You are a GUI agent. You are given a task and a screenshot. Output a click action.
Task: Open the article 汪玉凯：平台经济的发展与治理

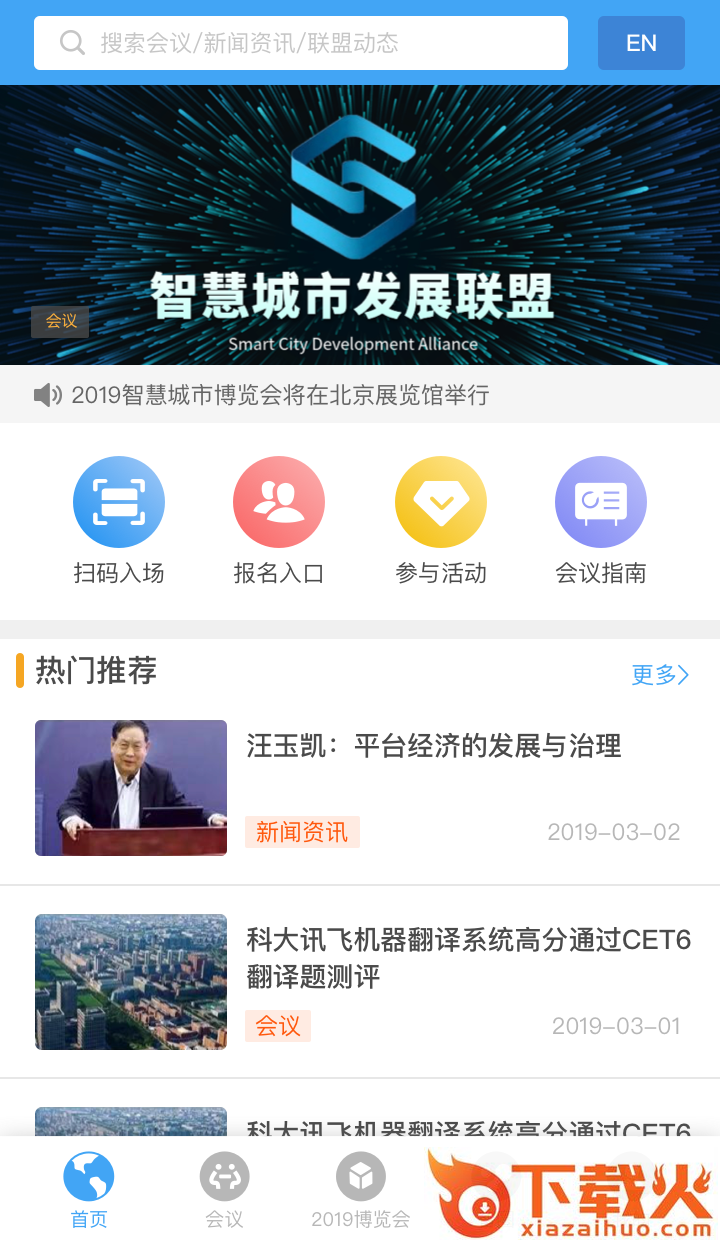434,746
